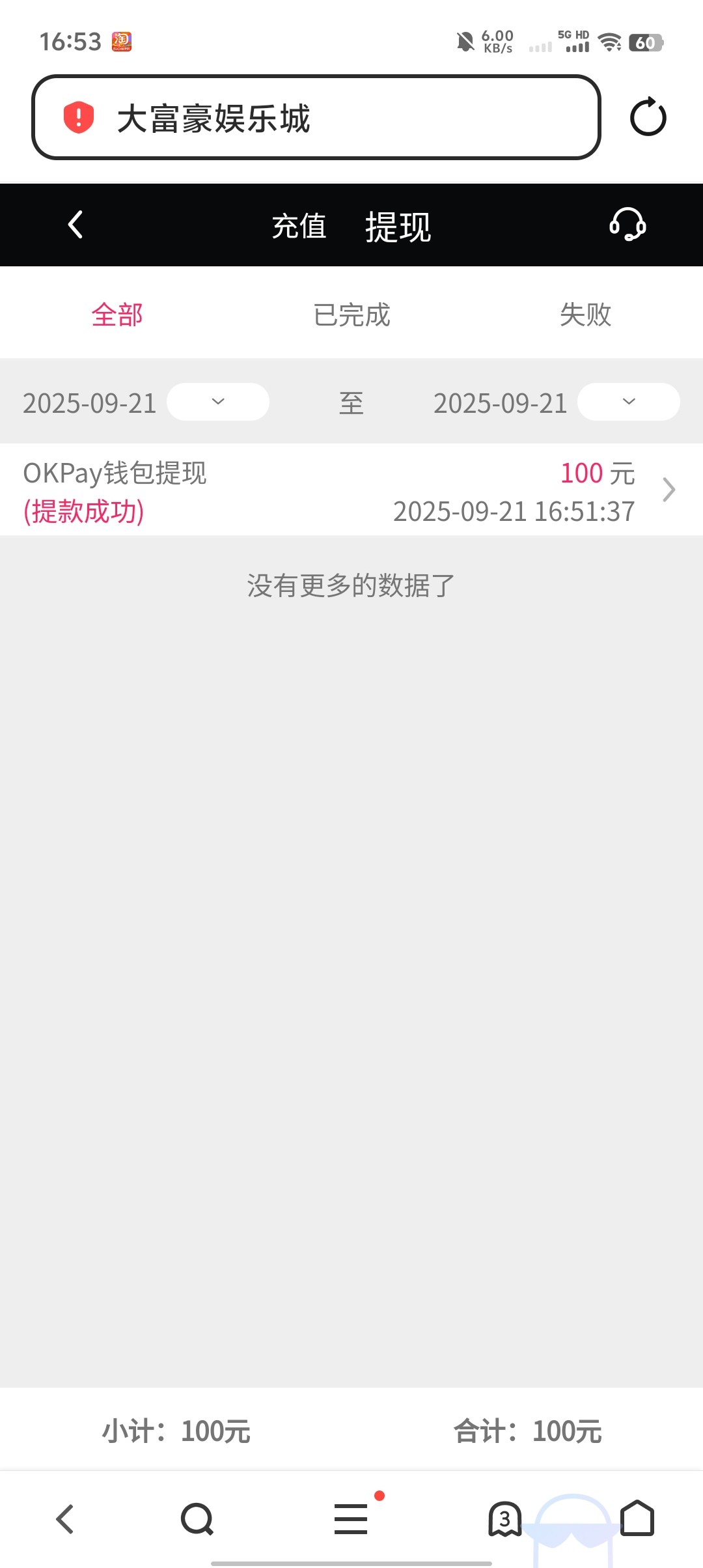703x1568 pixels.
Task: Go back with browser back arrow
Action: point(64,1519)
